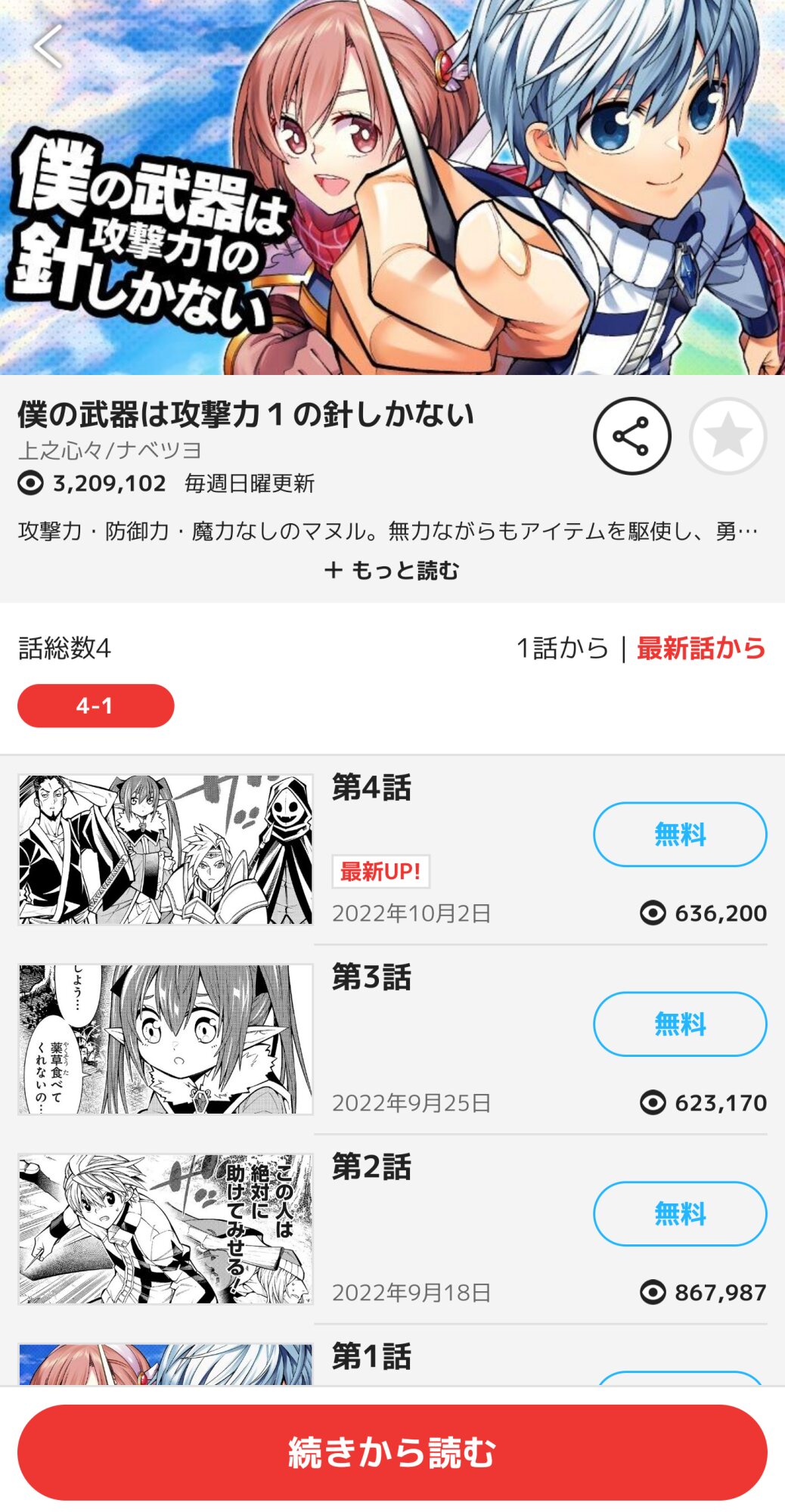Tap 無料 button for 第2話

click(x=680, y=1214)
